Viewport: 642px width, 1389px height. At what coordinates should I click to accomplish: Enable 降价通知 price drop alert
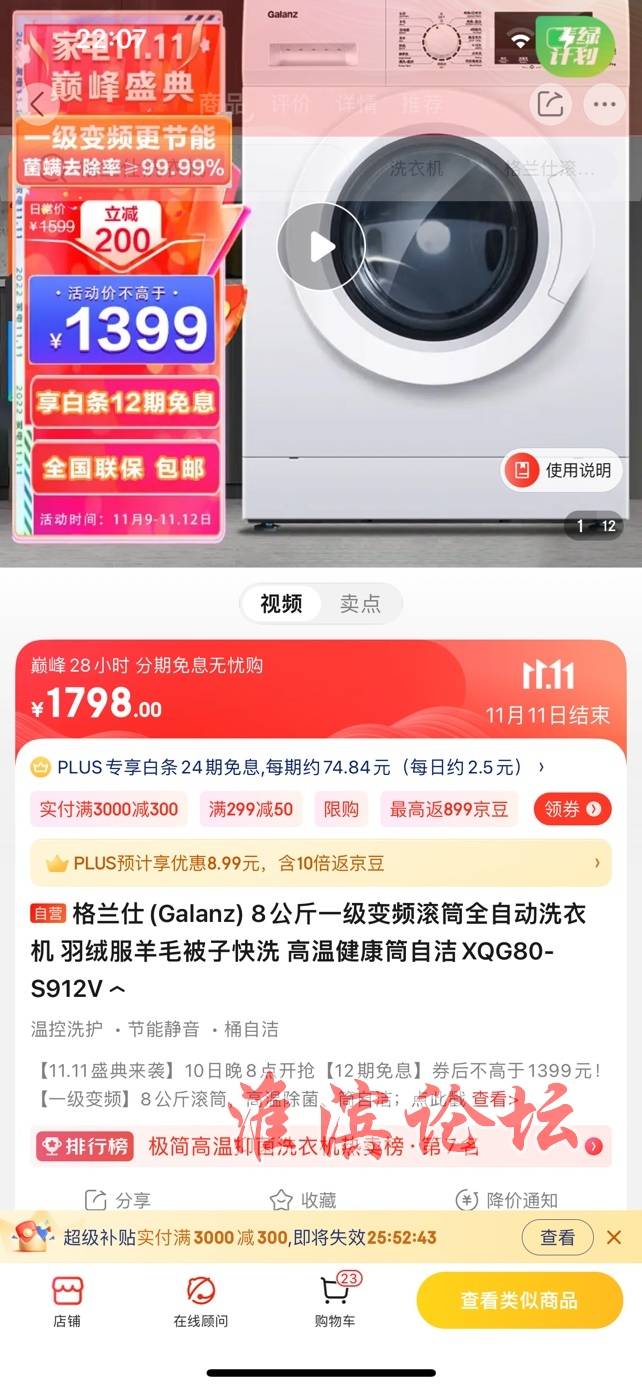507,1200
